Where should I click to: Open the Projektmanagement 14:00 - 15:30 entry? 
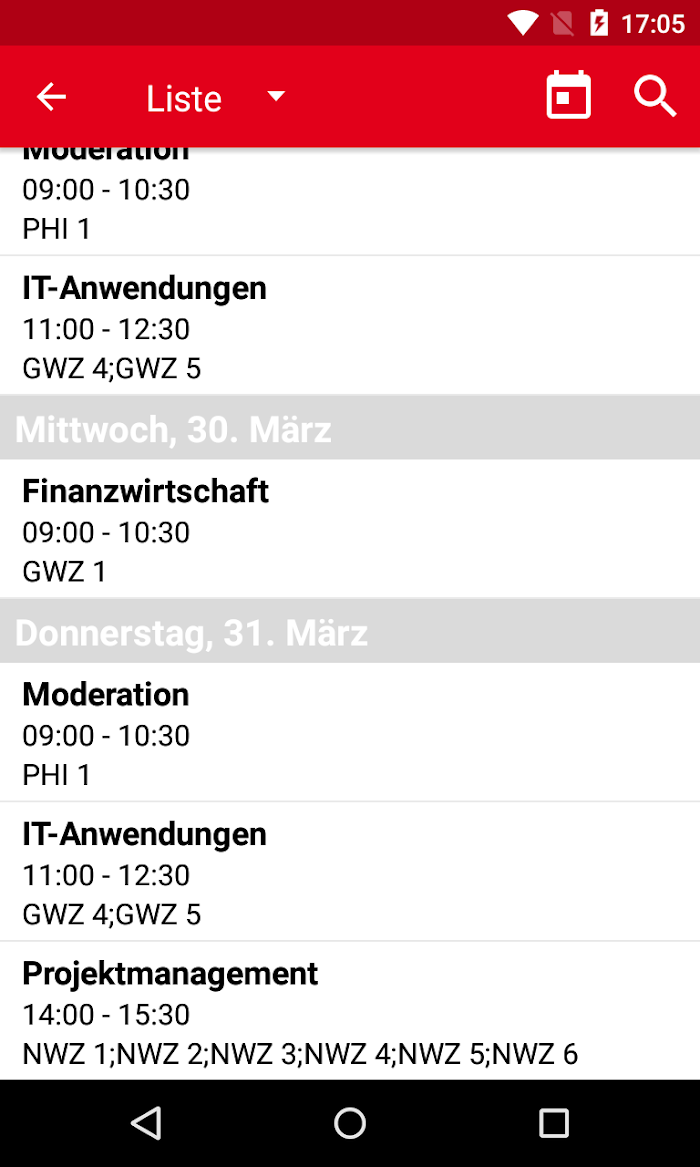tap(350, 1011)
